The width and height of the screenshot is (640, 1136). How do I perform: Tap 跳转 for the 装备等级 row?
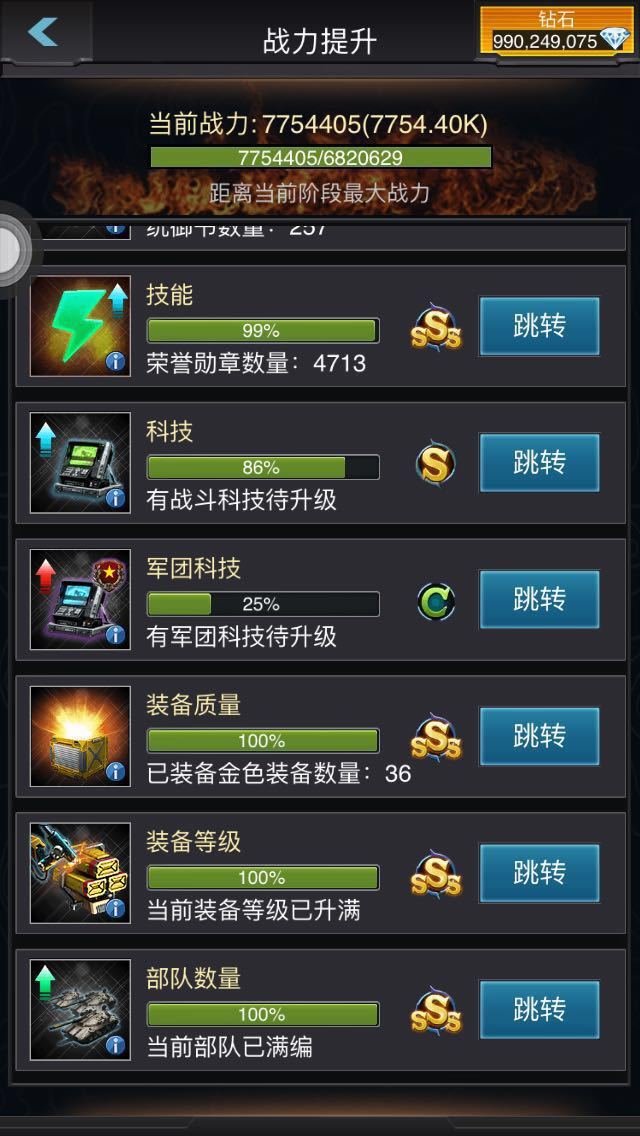[x=539, y=873]
